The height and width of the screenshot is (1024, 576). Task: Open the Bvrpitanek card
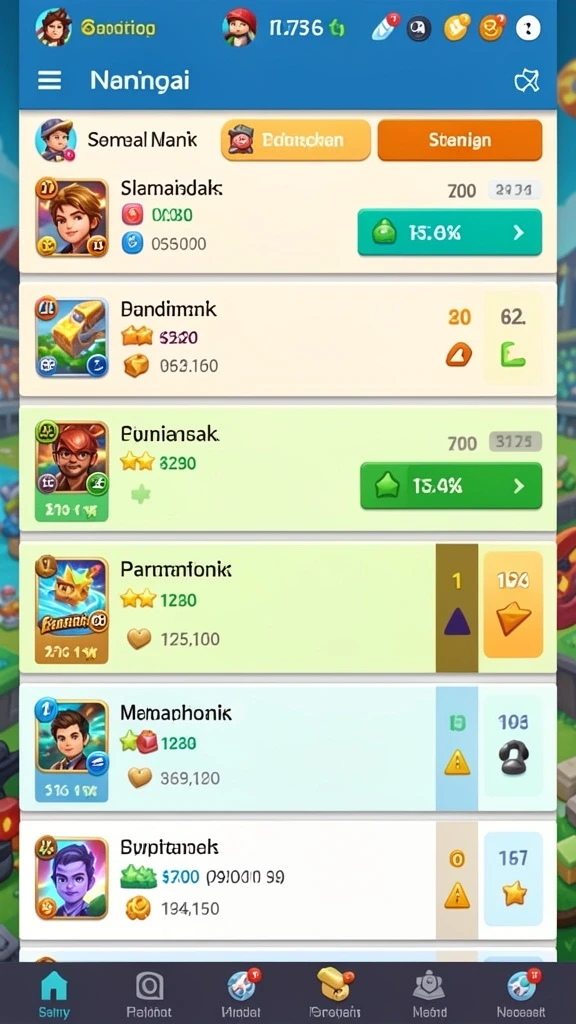pos(287,879)
